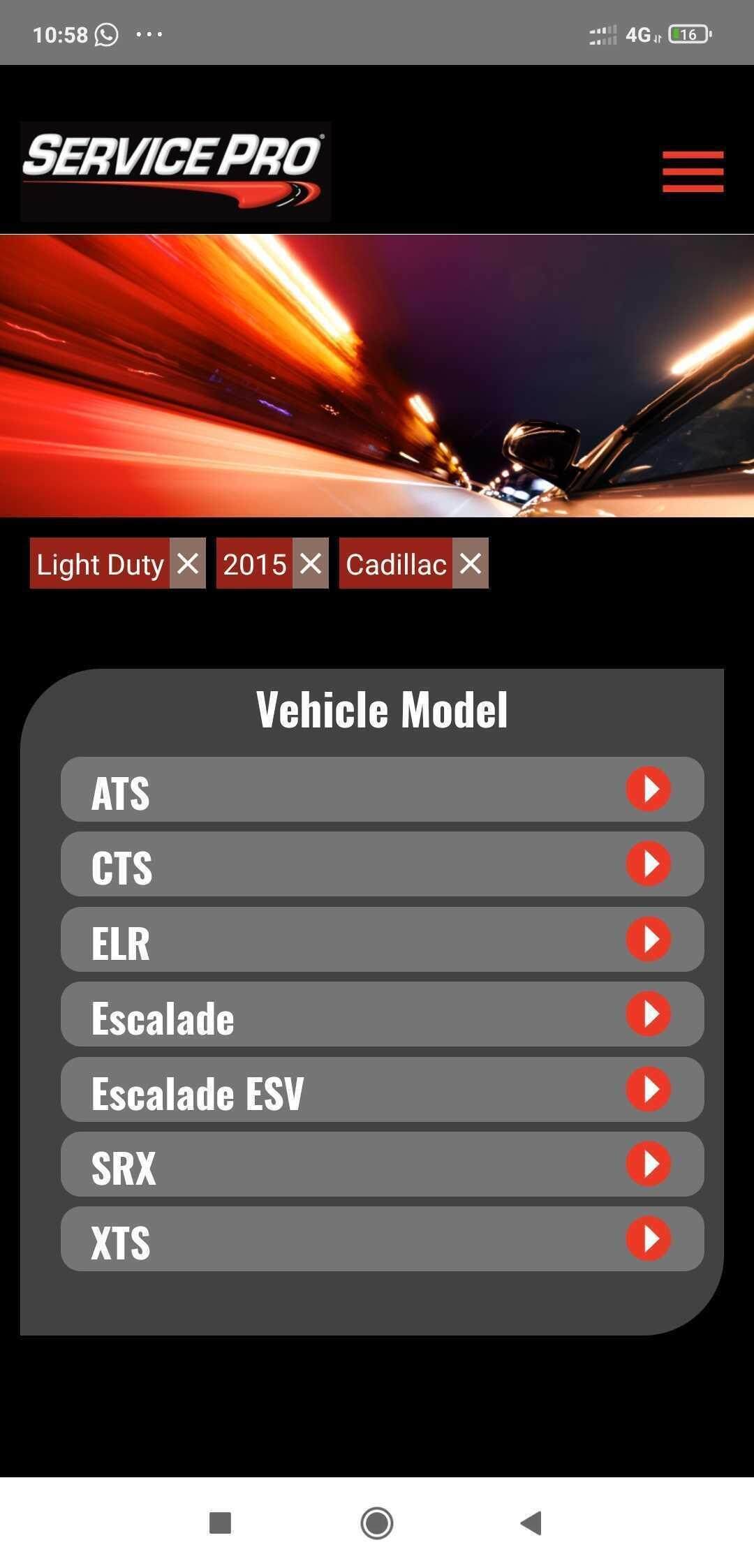Go back with the system back button
The width and height of the screenshot is (754, 1568).
(x=532, y=1523)
